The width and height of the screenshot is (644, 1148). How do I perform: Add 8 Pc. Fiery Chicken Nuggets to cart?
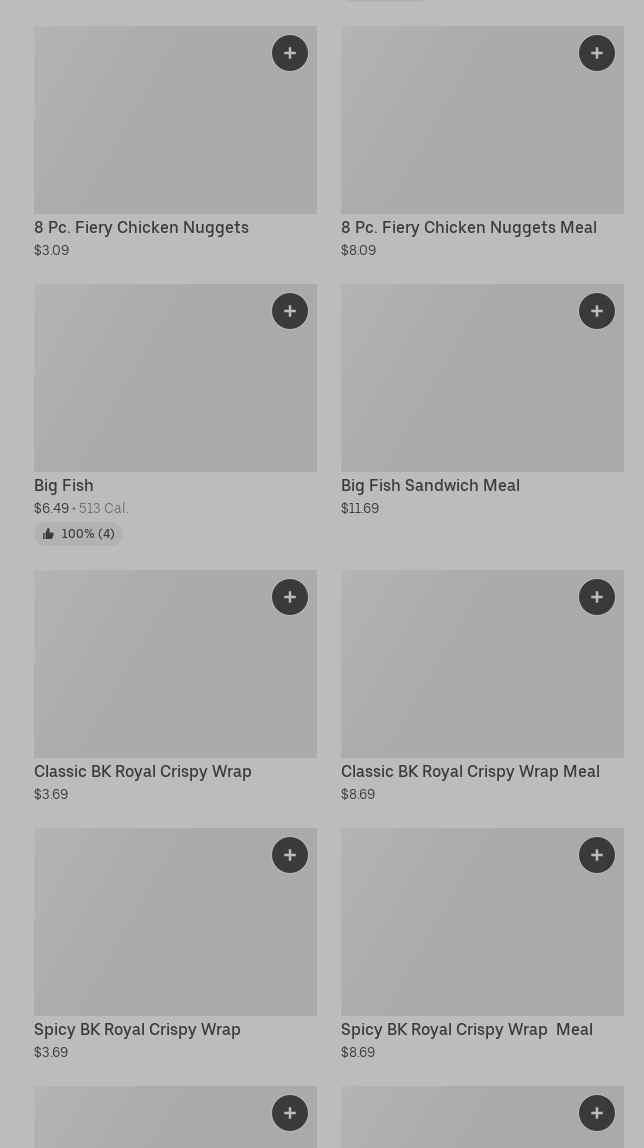coord(290,53)
